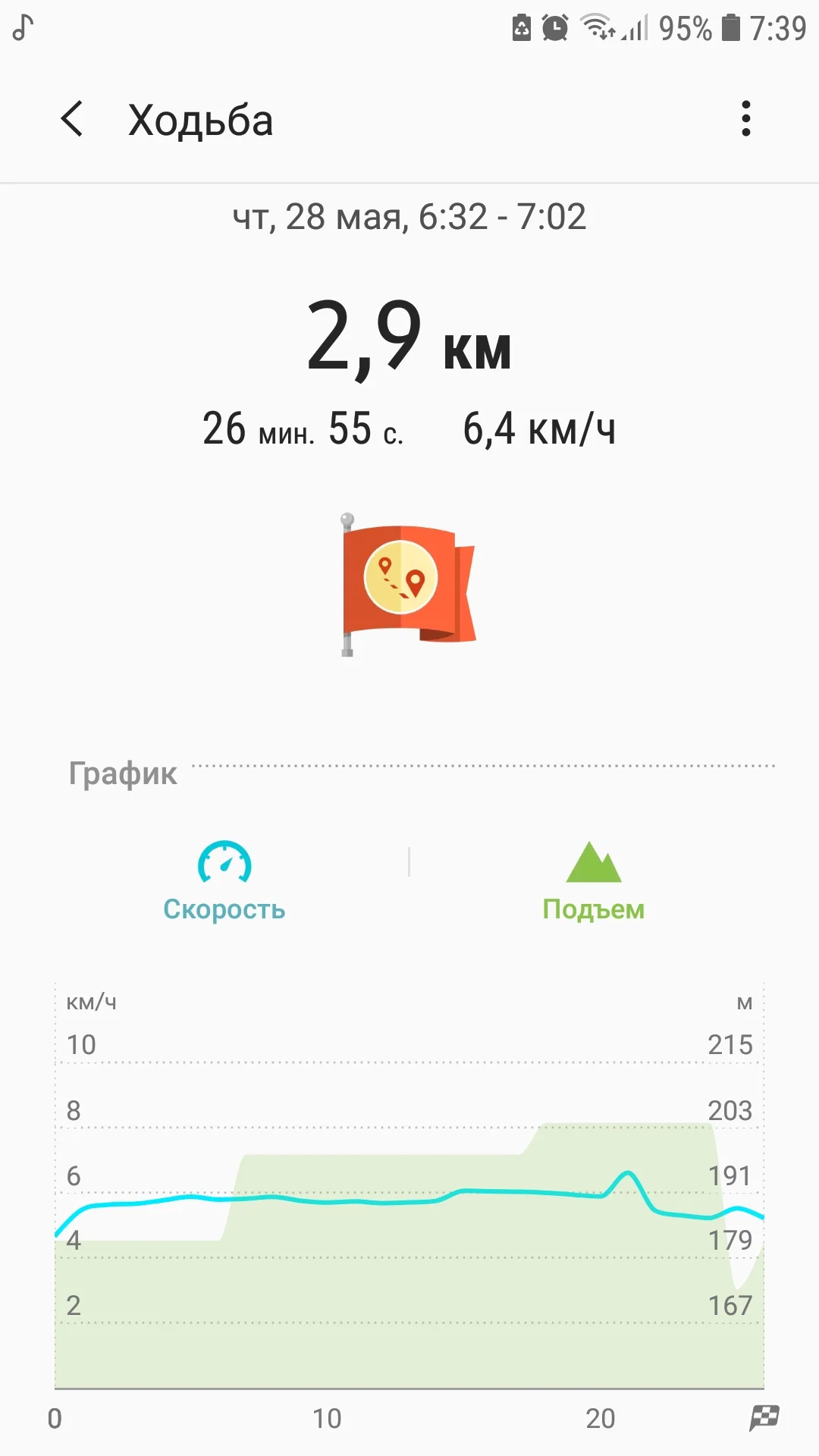
Task: Go back from the Ходьба screen
Action: click(72, 120)
